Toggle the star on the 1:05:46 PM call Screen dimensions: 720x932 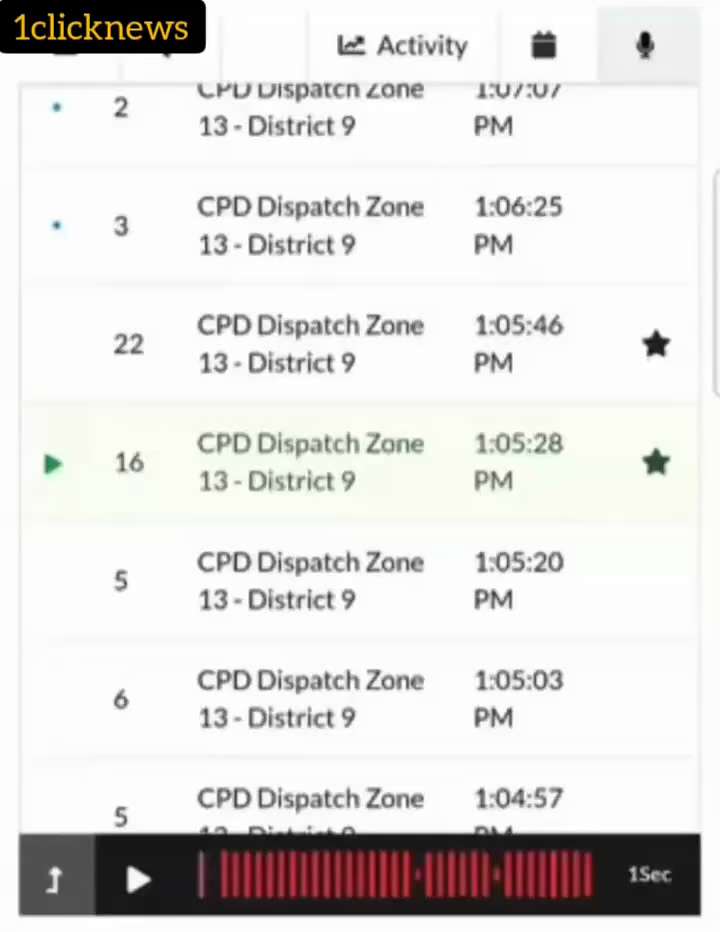point(656,345)
